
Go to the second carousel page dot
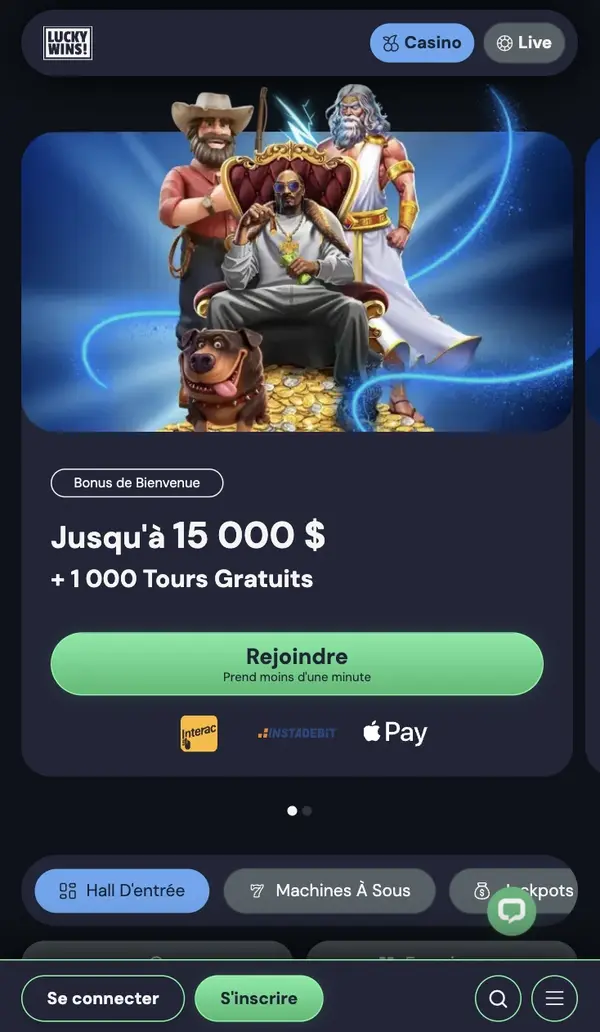307,811
